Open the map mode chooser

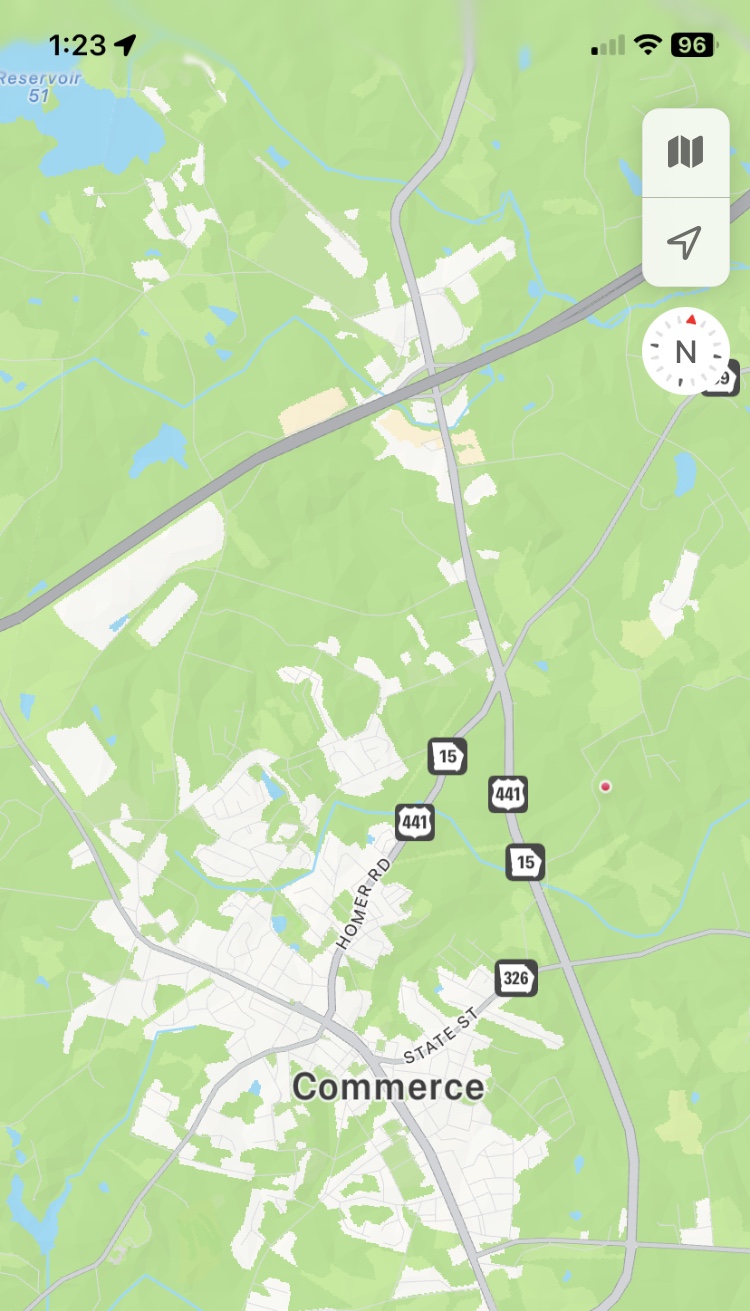click(685, 153)
